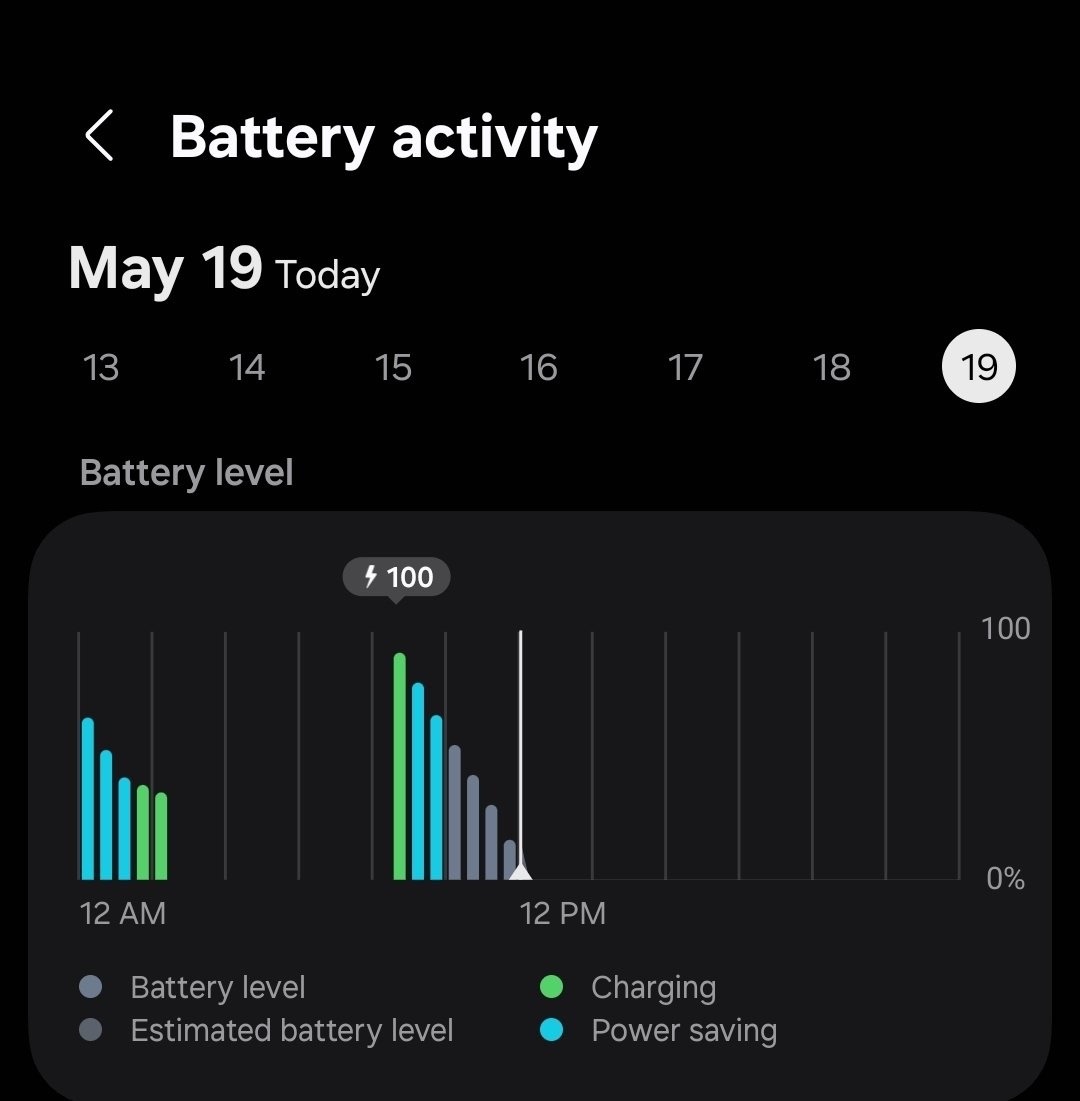Viewport: 1080px width, 1101px height.
Task: Select date 14
Action: click(247, 368)
